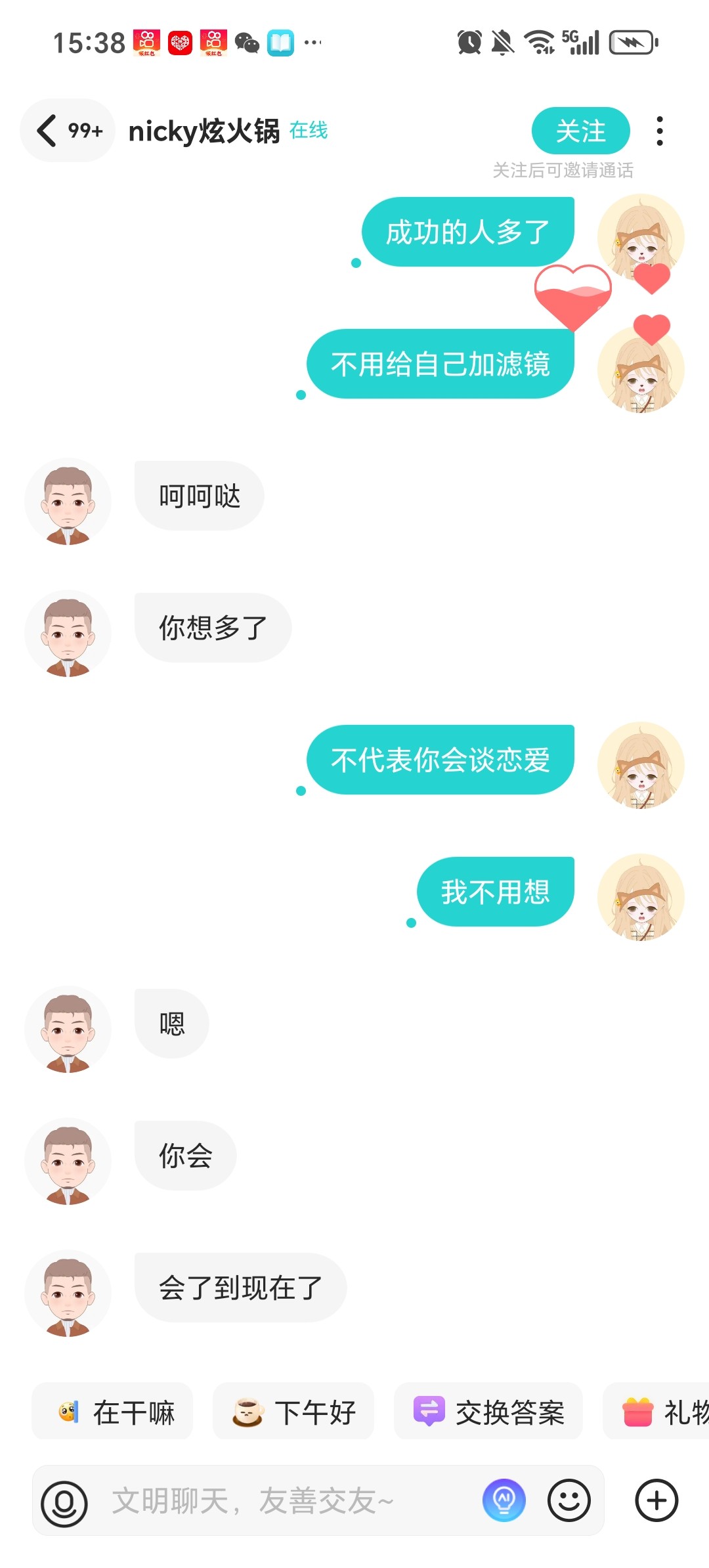Open the three-dot overflow menu

pyautogui.click(x=660, y=131)
